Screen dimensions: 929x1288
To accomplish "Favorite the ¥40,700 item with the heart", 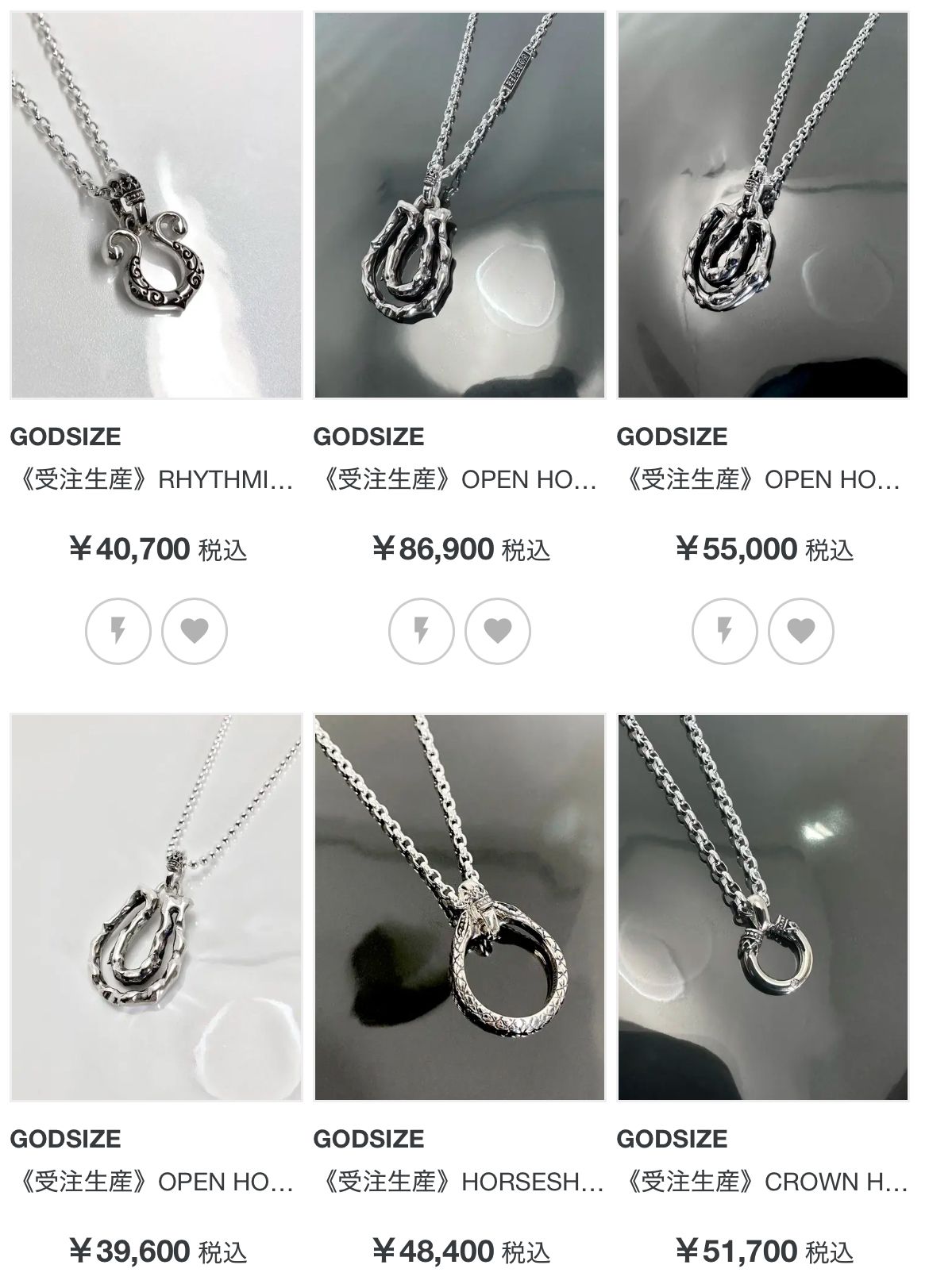I will click(x=195, y=631).
